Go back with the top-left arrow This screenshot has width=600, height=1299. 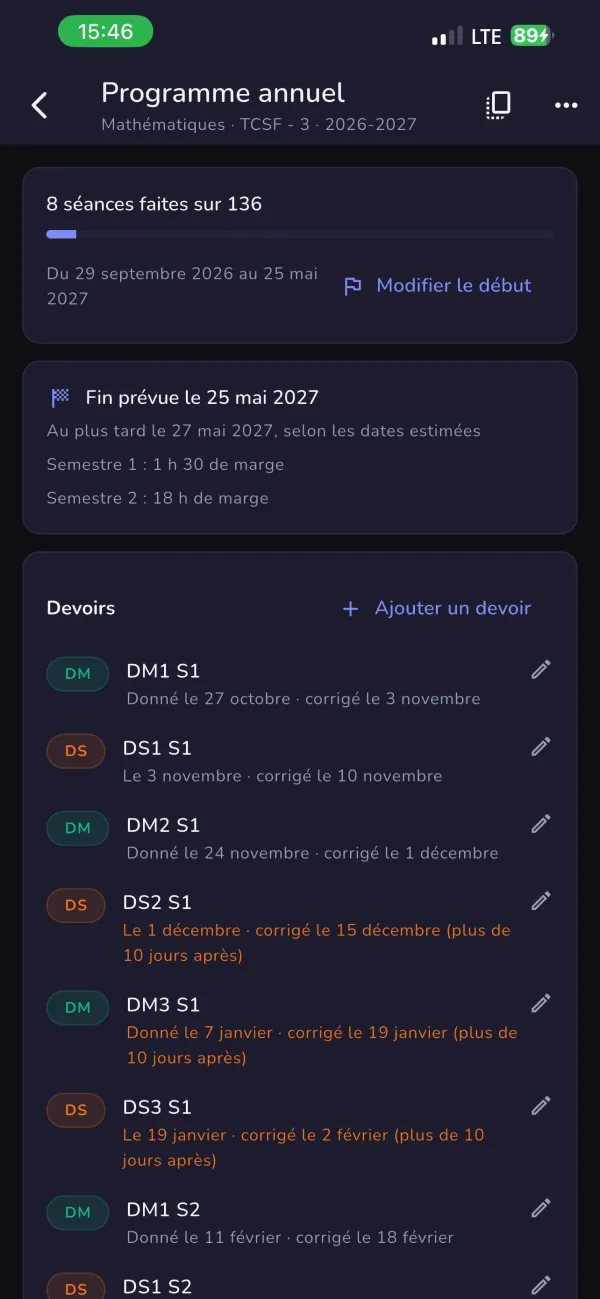39,105
